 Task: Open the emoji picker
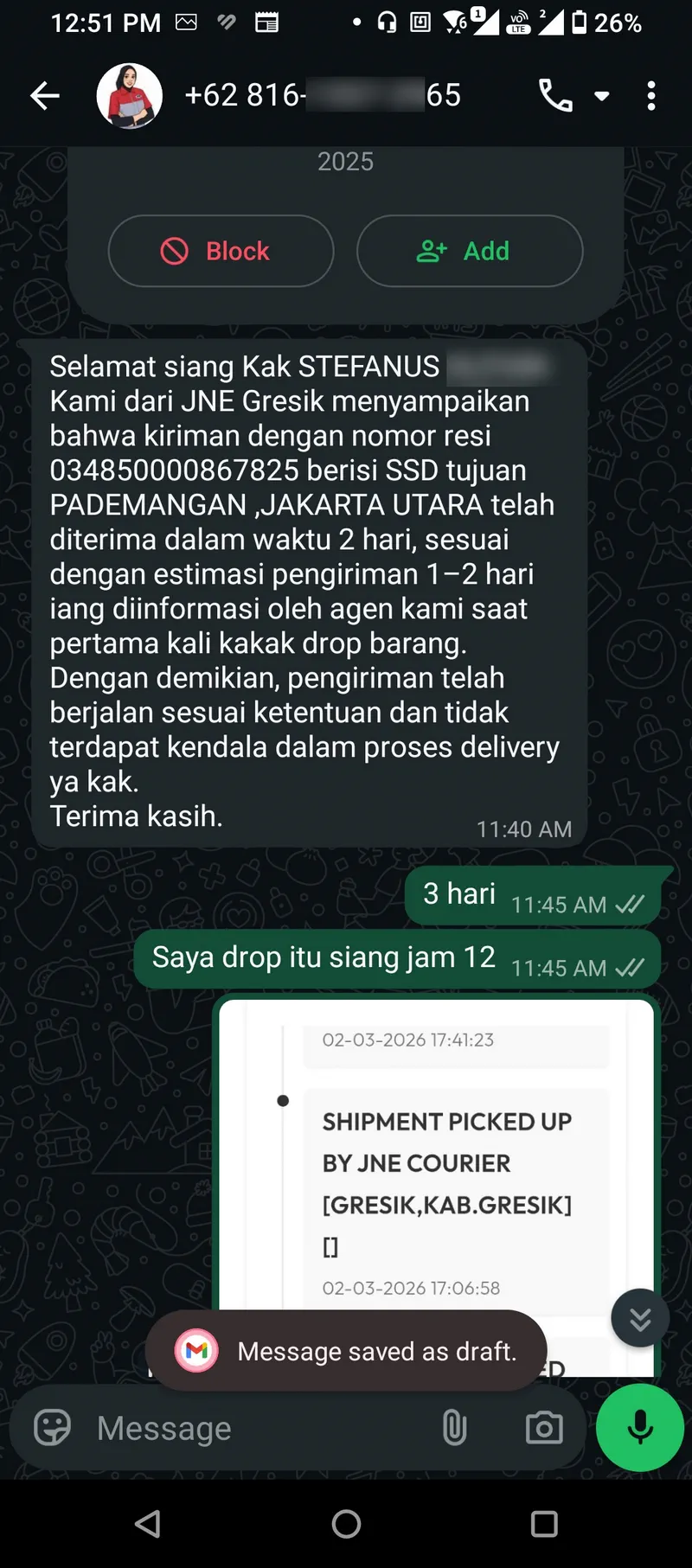click(52, 1428)
